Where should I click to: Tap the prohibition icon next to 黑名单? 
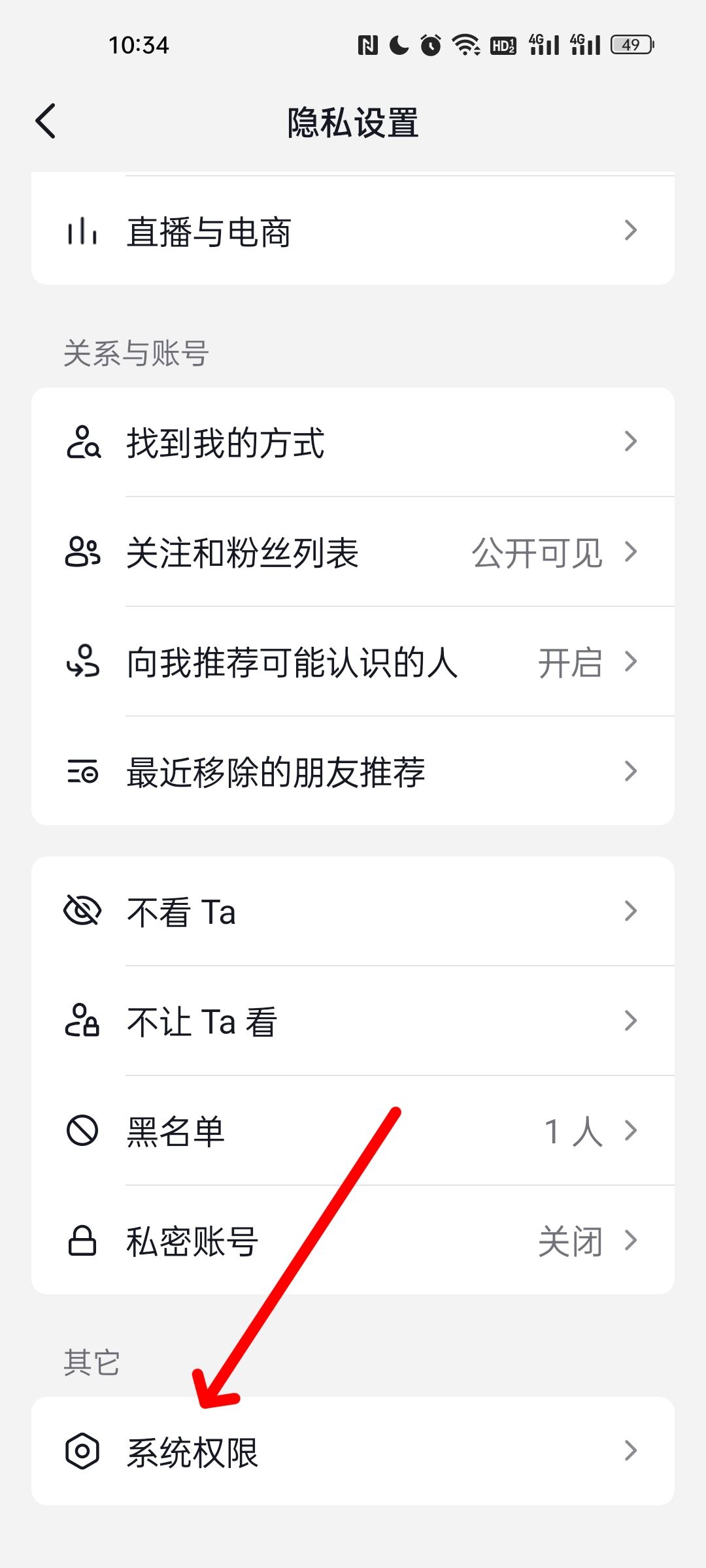[x=83, y=1130]
